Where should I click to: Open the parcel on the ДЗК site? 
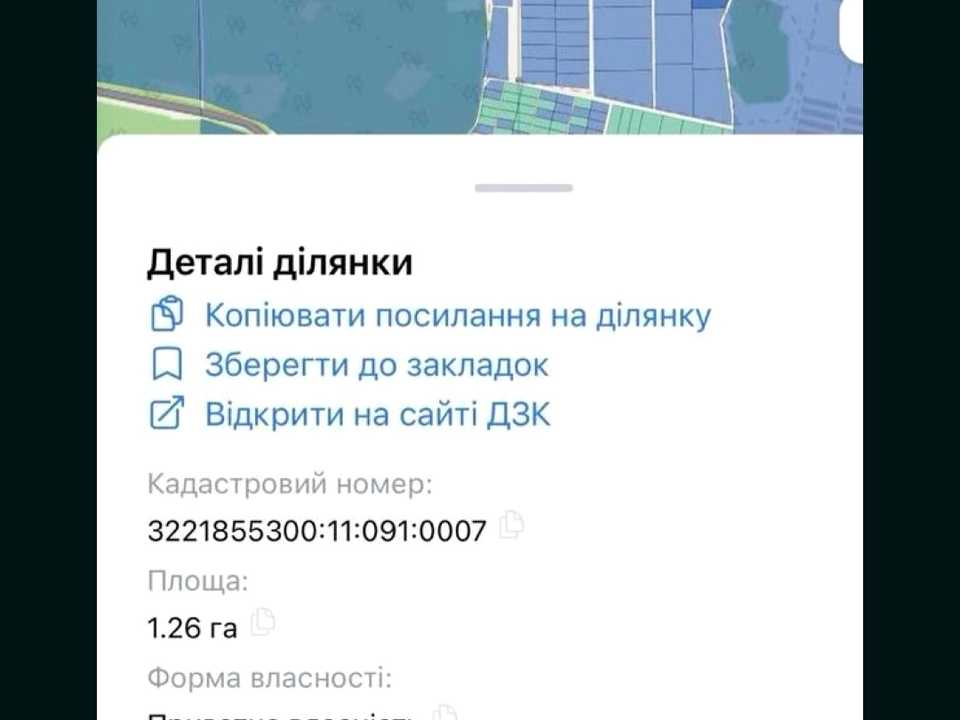[x=350, y=414]
